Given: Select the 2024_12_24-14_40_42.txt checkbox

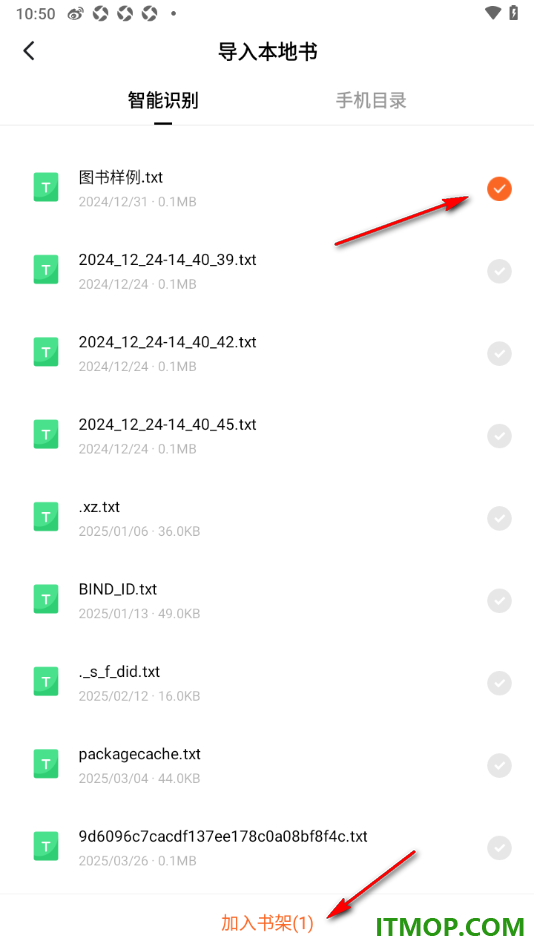Looking at the screenshot, I should pyautogui.click(x=499, y=354).
